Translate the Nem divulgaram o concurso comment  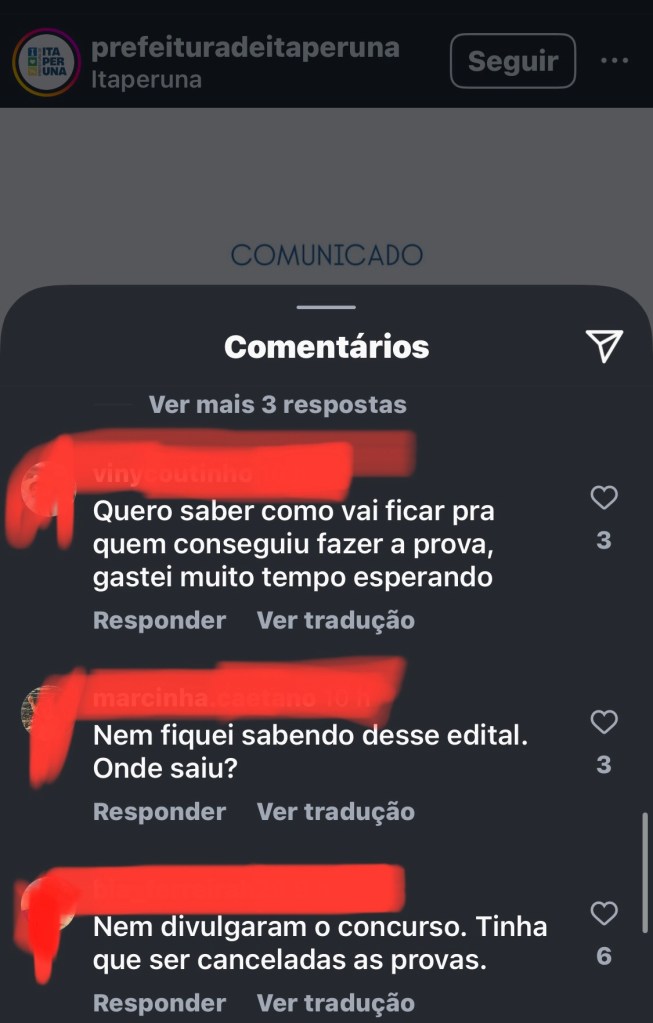click(335, 1003)
